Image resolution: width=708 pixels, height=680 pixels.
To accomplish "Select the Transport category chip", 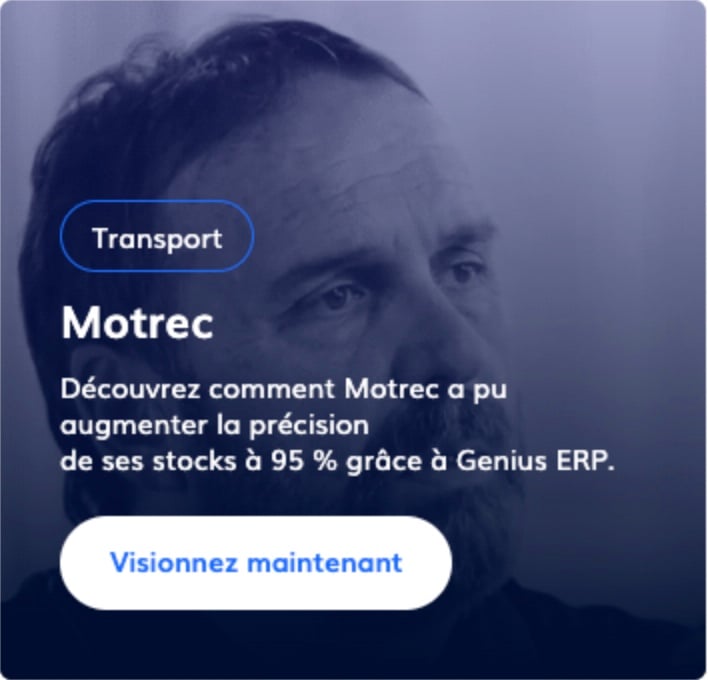I will pos(157,238).
